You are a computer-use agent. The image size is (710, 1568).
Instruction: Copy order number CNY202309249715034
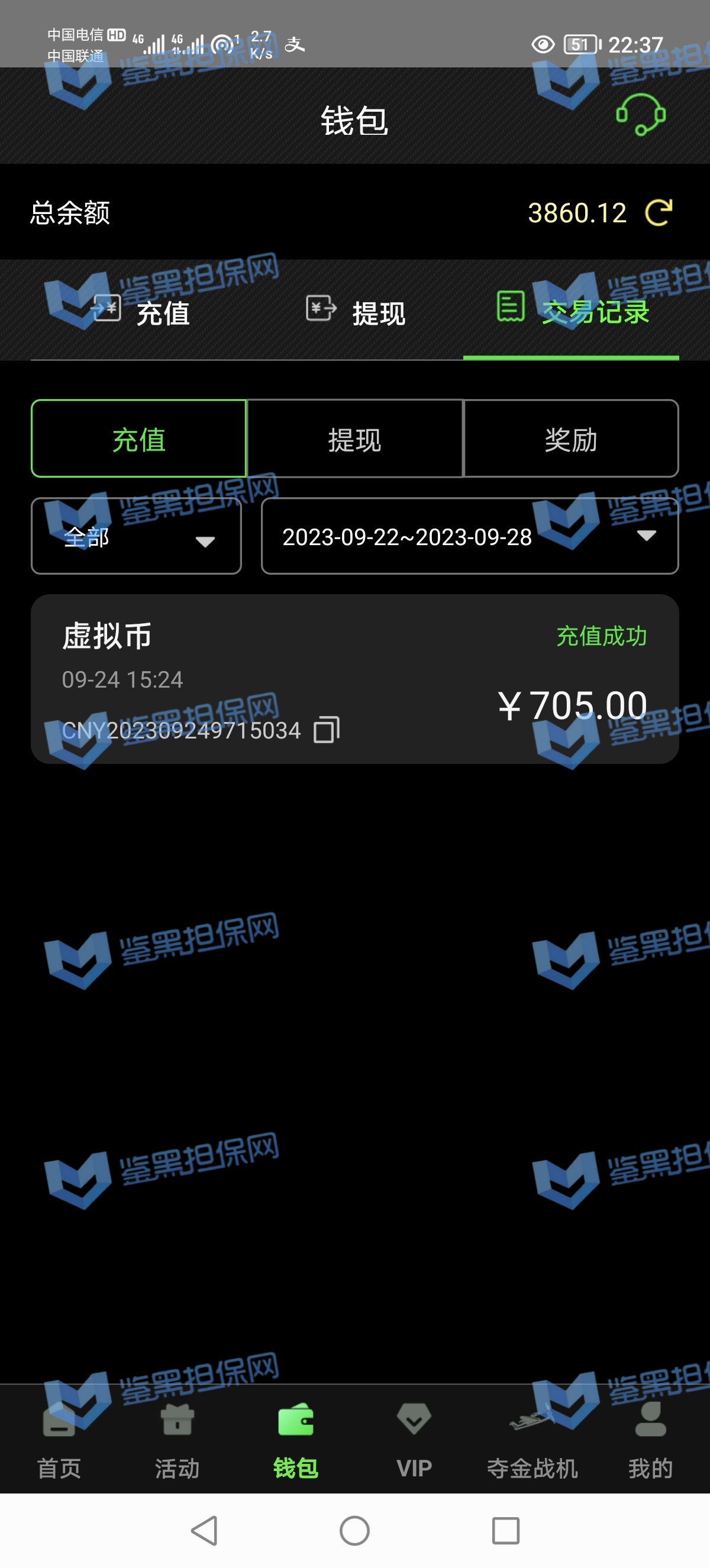(327, 729)
